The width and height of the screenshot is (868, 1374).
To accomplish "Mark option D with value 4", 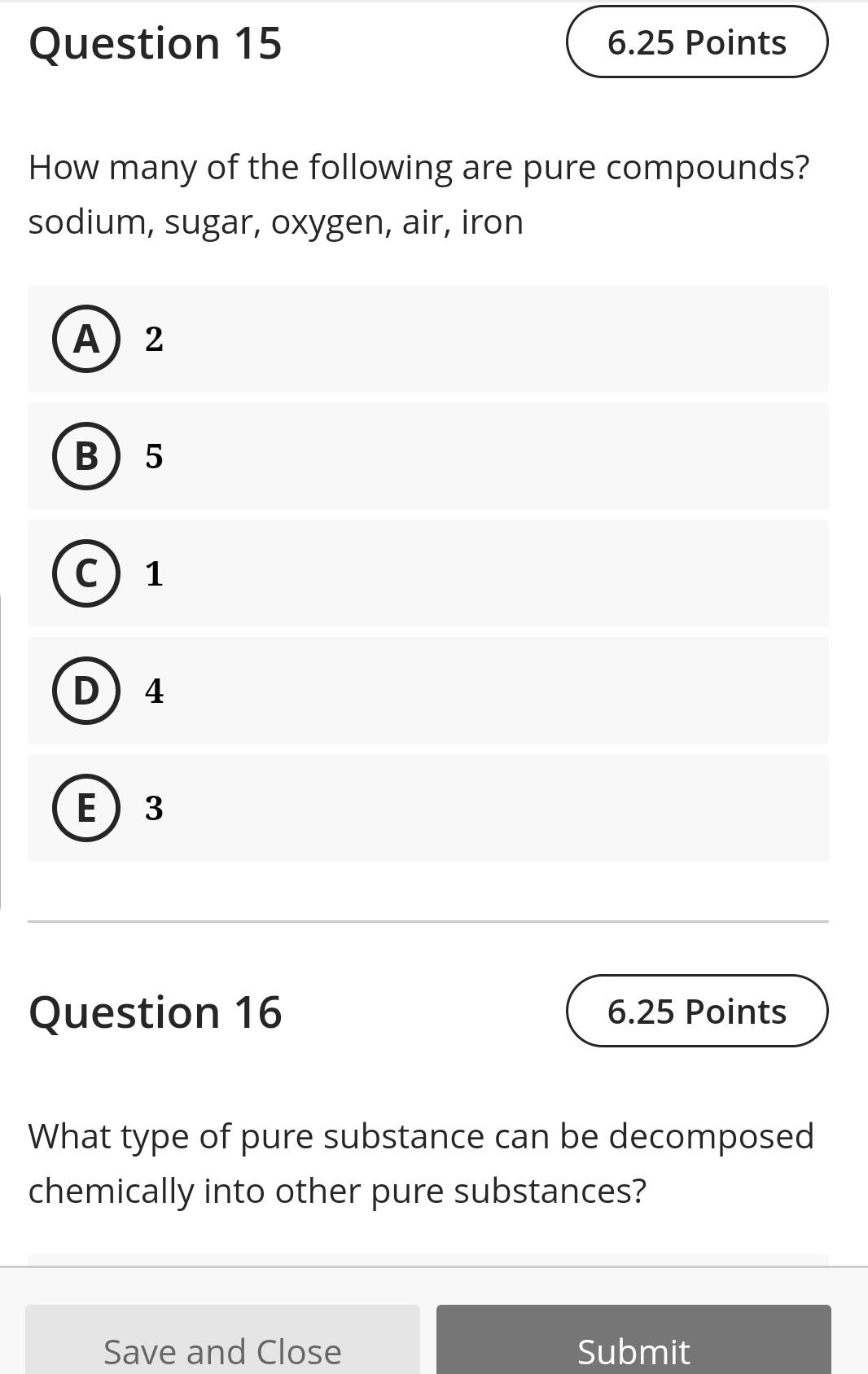I will click(86, 691).
